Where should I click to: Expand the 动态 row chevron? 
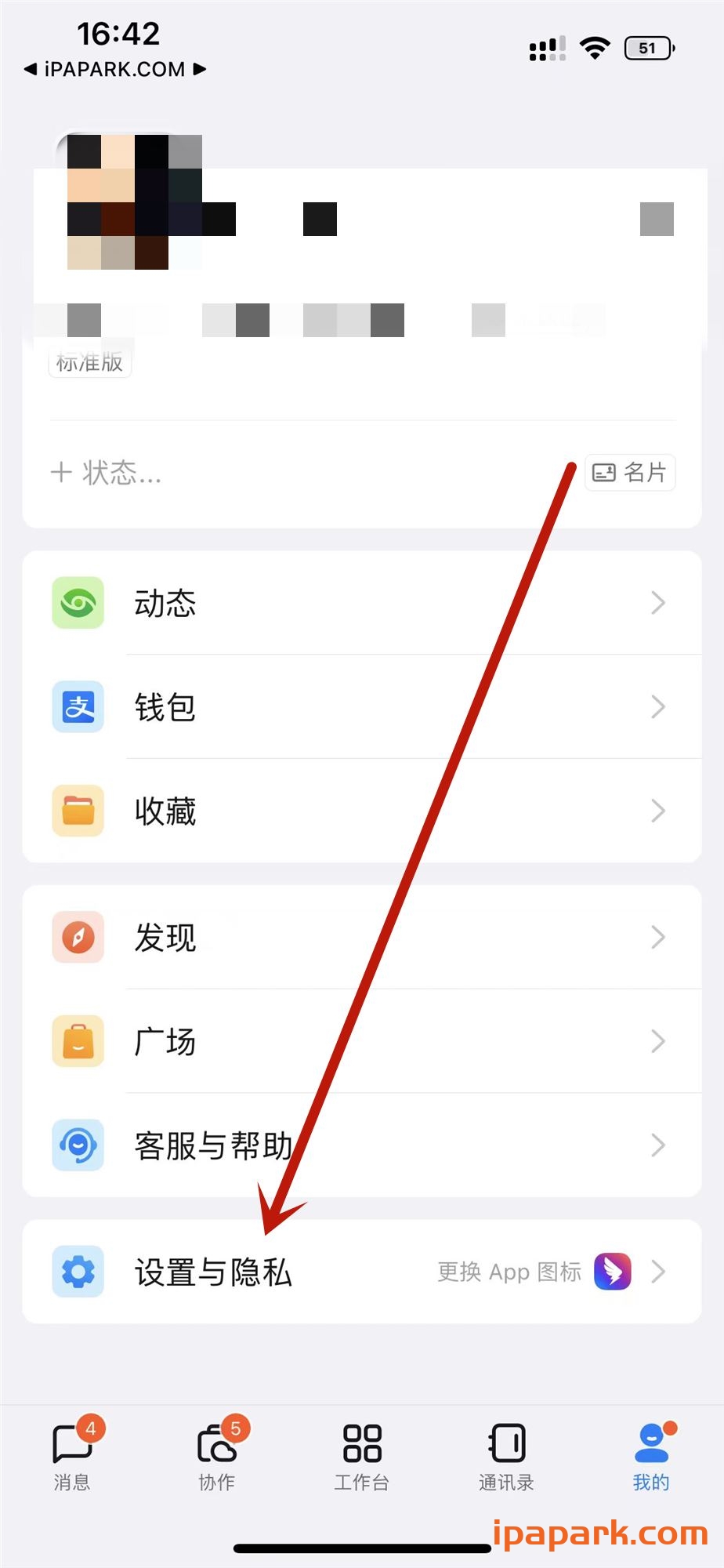pos(658,602)
